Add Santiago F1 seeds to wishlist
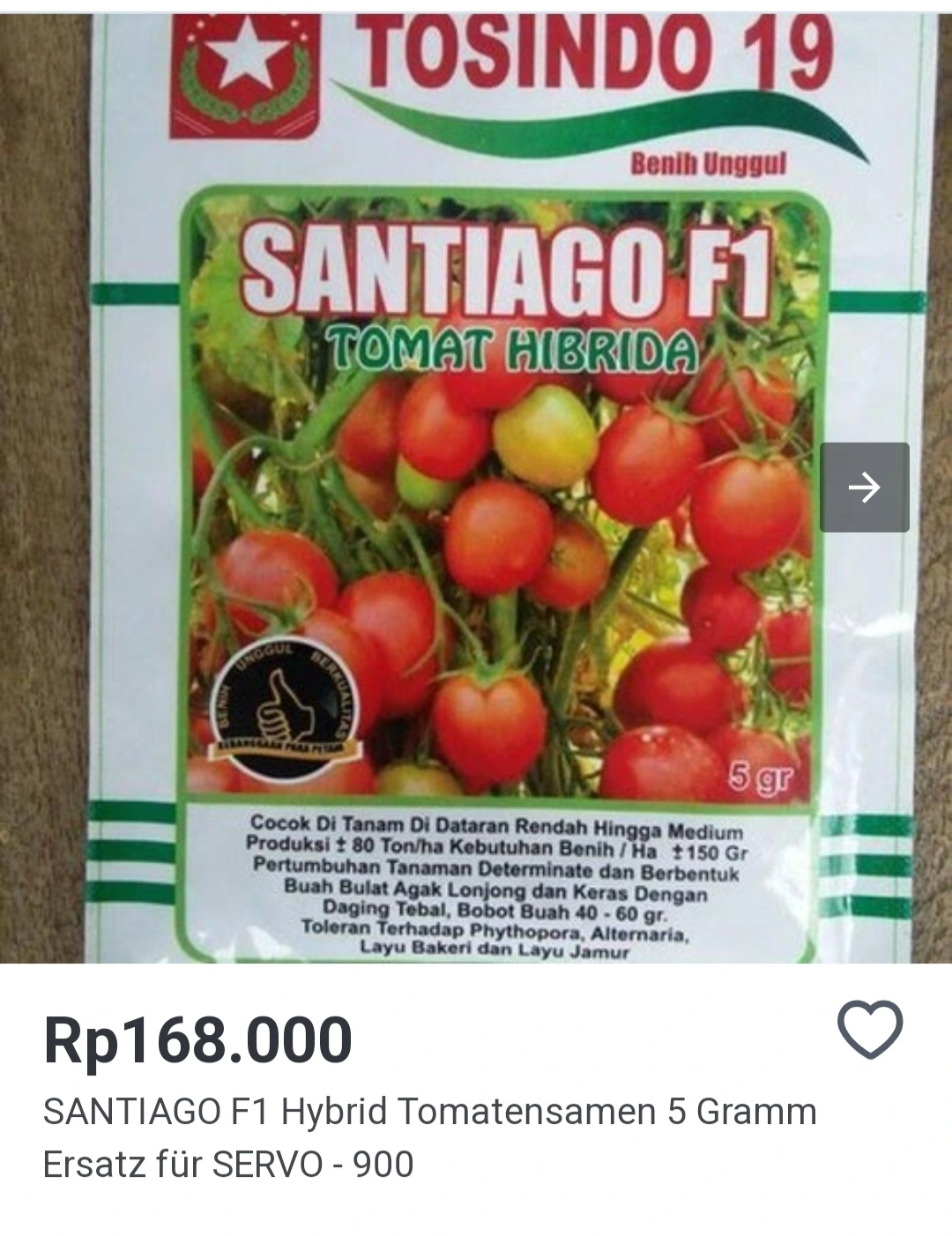 click(x=869, y=1029)
